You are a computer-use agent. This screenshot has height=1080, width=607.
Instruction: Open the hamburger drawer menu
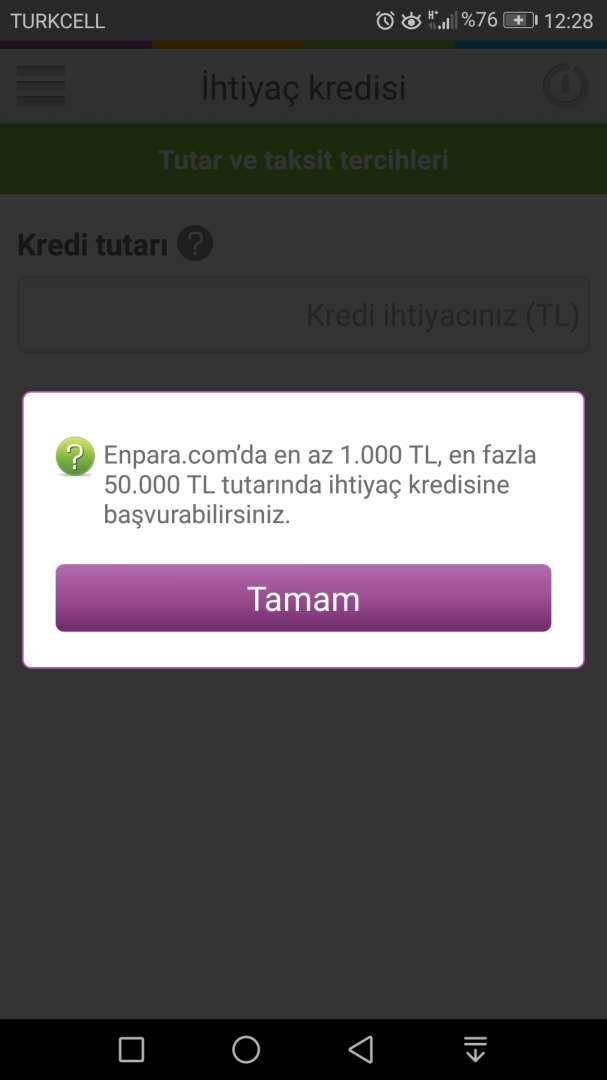[x=41, y=87]
